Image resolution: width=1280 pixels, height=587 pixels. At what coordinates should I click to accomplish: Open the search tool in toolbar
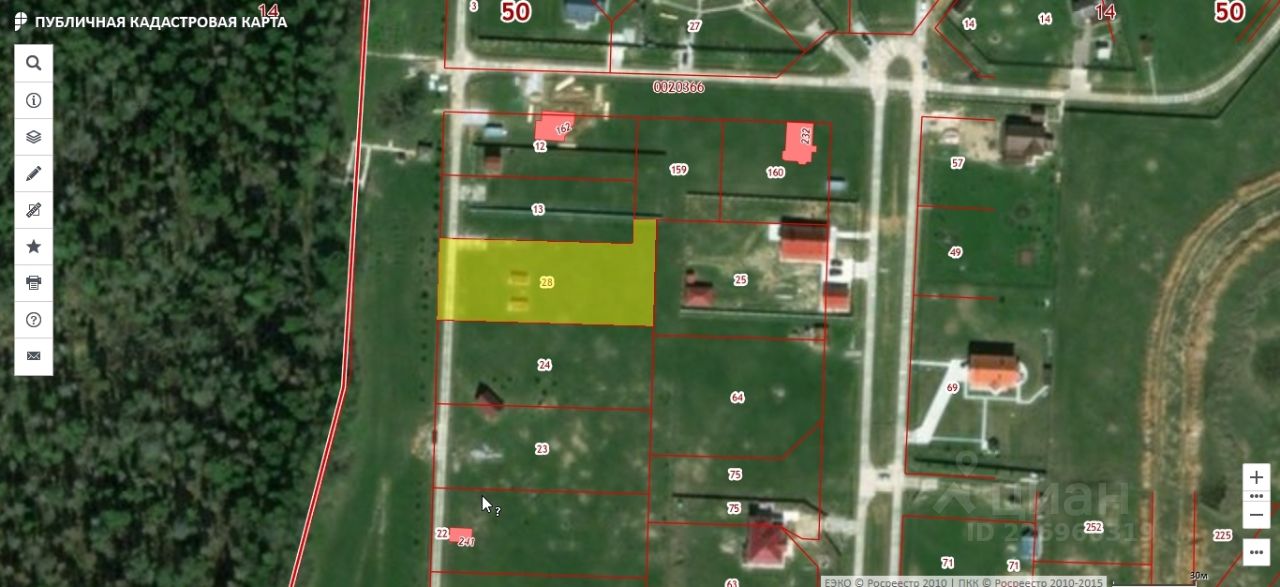click(x=33, y=63)
